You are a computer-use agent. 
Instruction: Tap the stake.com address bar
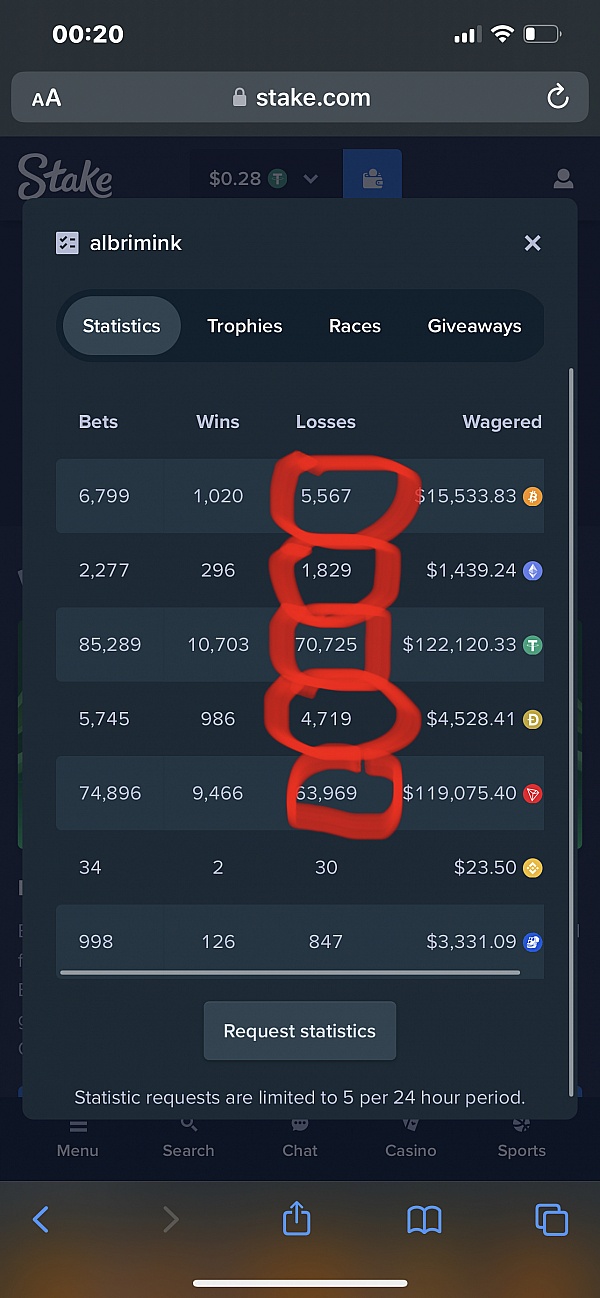click(300, 97)
